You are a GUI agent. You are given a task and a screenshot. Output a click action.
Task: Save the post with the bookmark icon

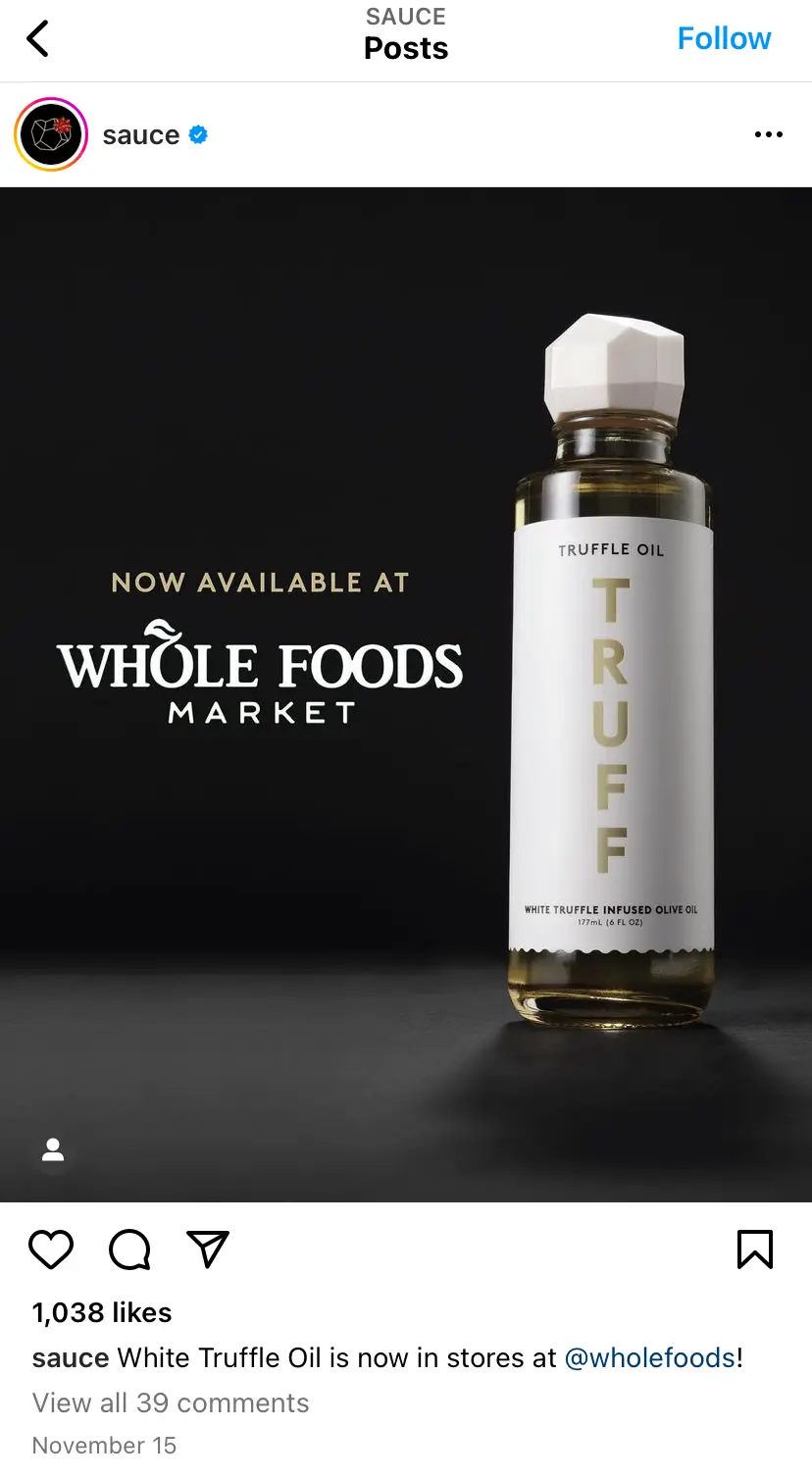tap(754, 1249)
